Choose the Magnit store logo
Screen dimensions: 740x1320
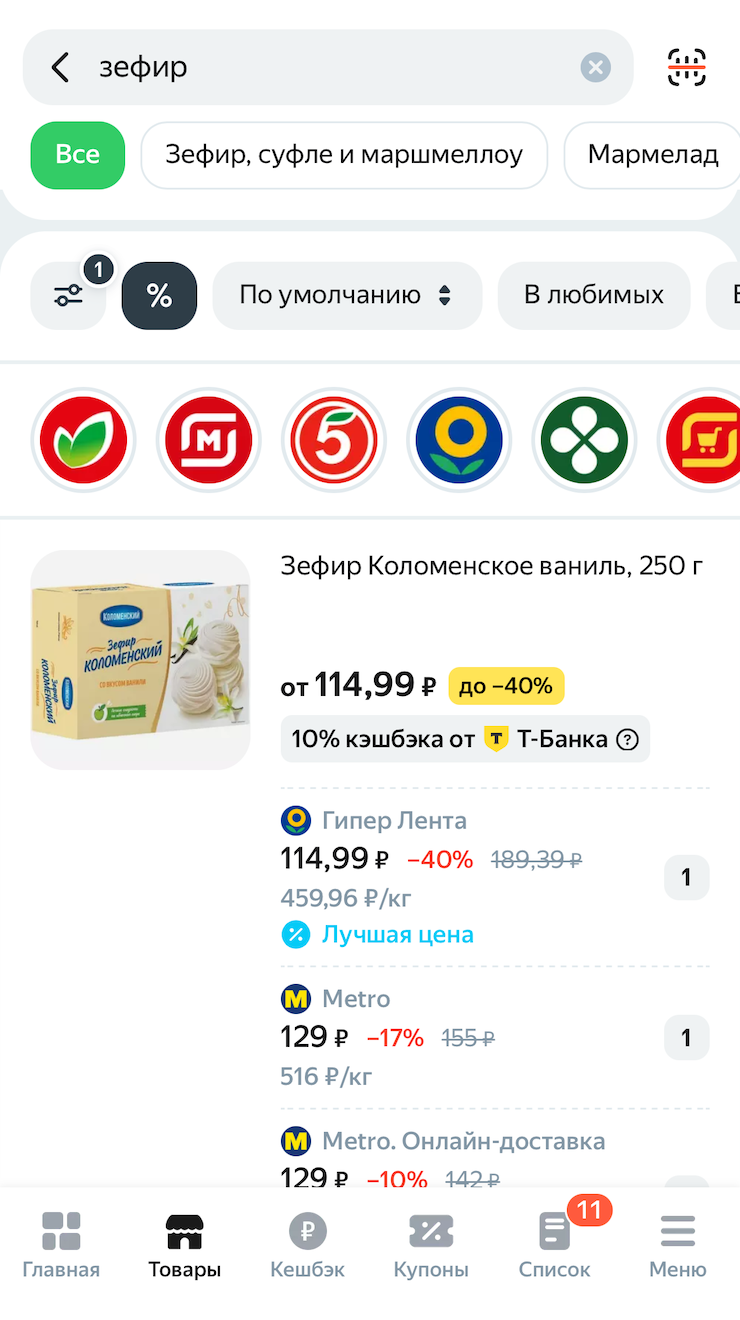pyautogui.click(x=209, y=440)
